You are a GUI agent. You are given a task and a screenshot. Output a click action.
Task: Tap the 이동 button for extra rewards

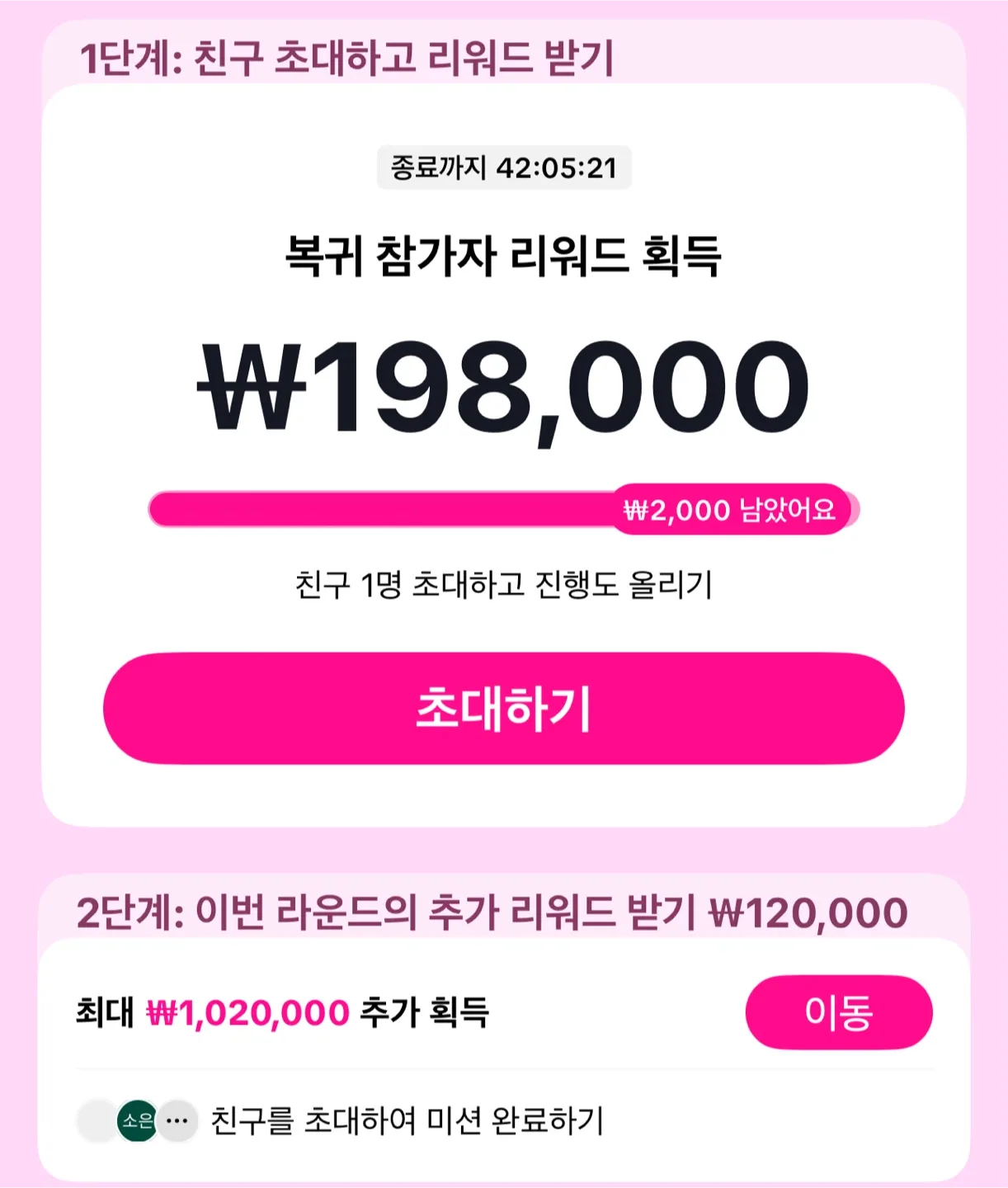838,1012
